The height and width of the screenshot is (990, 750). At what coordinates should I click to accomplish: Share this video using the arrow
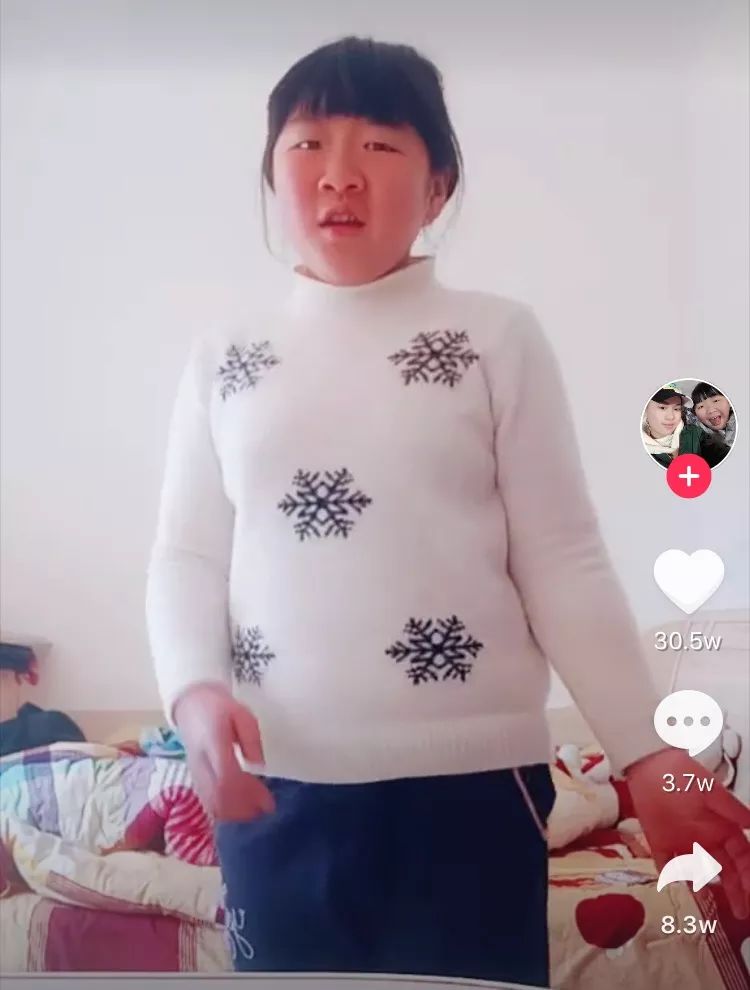[689, 868]
